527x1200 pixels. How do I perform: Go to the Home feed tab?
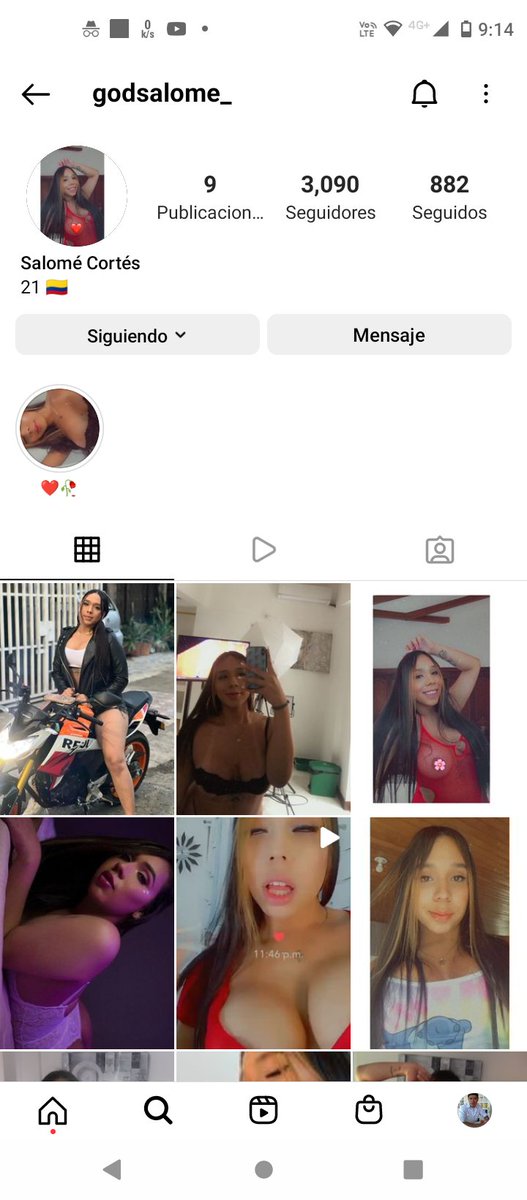pos(52,1111)
